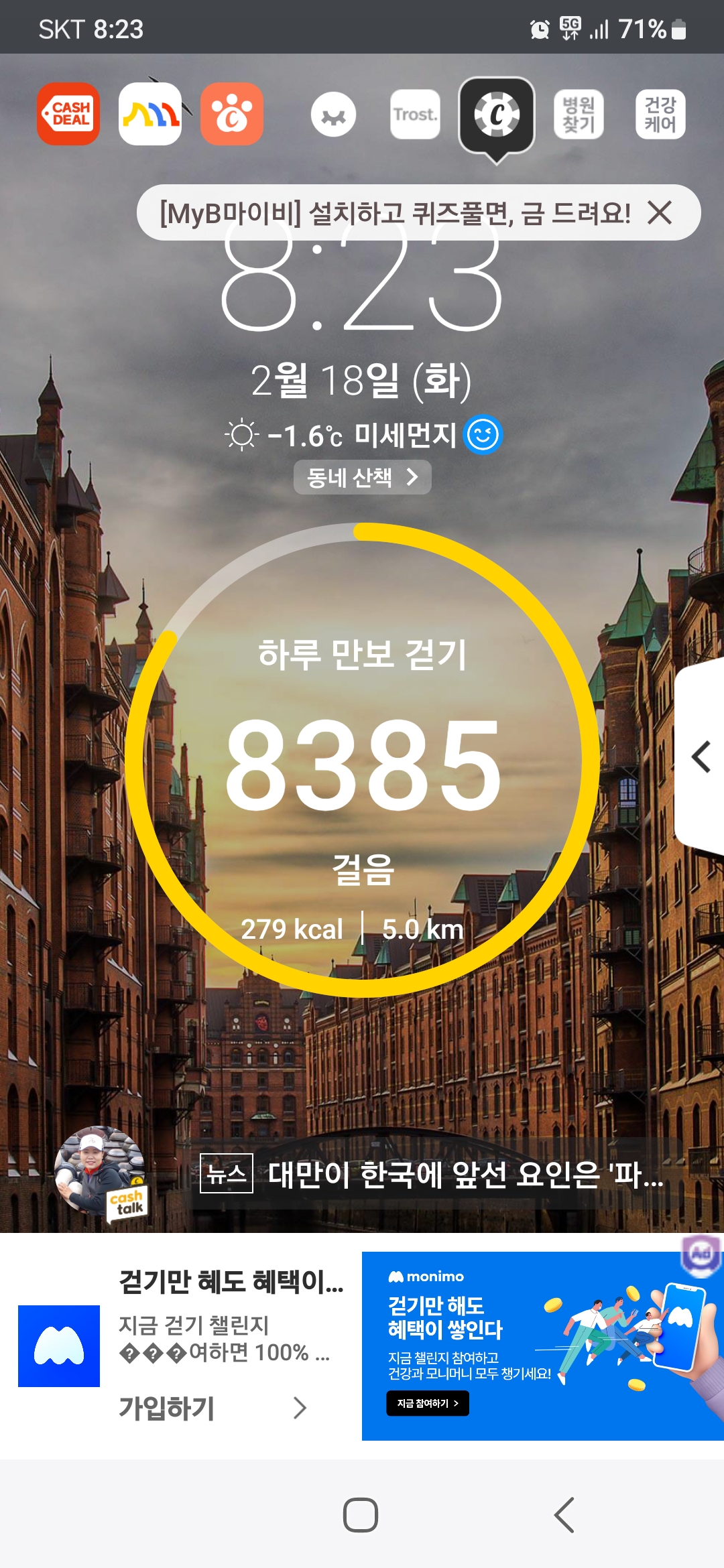
Task: Open the 건강케어 health care shortcut
Action: [x=660, y=115]
